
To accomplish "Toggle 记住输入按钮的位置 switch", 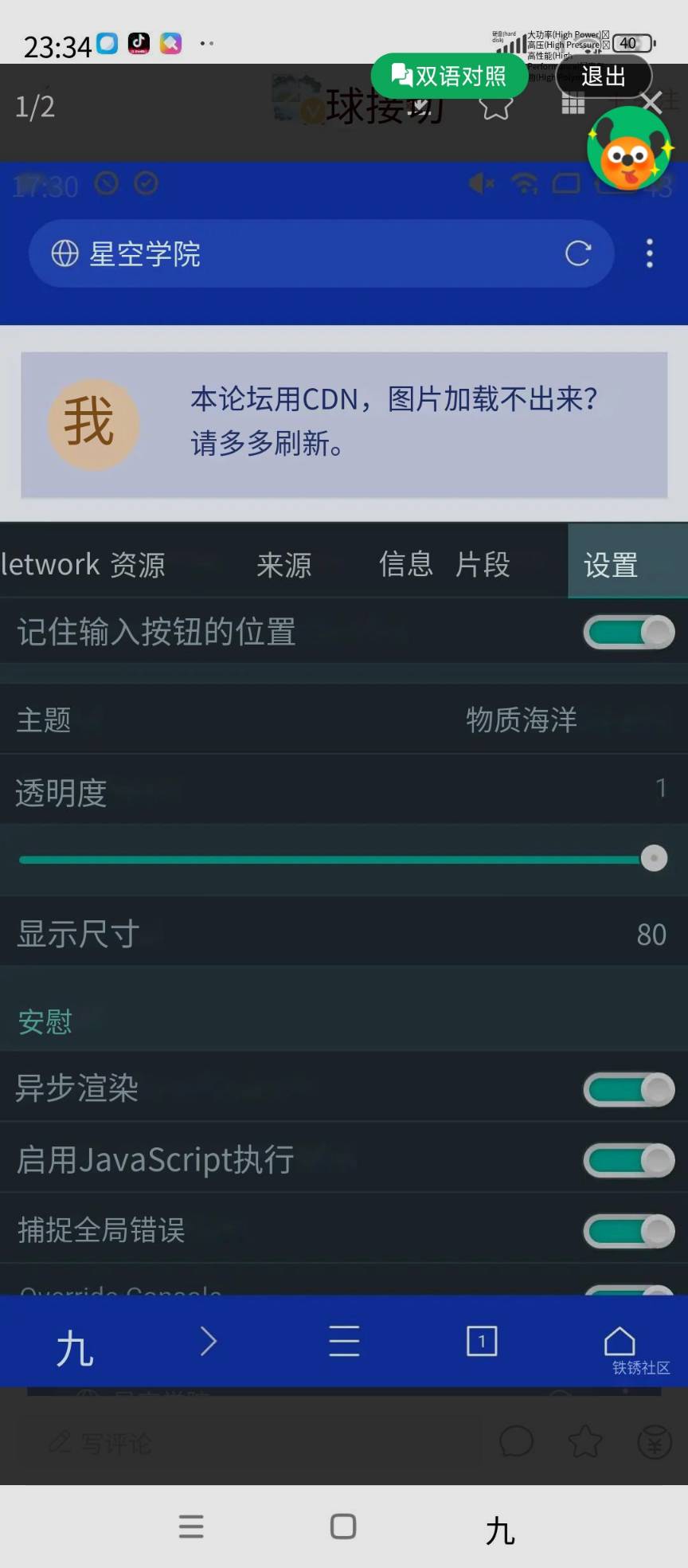I will click(x=628, y=633).
